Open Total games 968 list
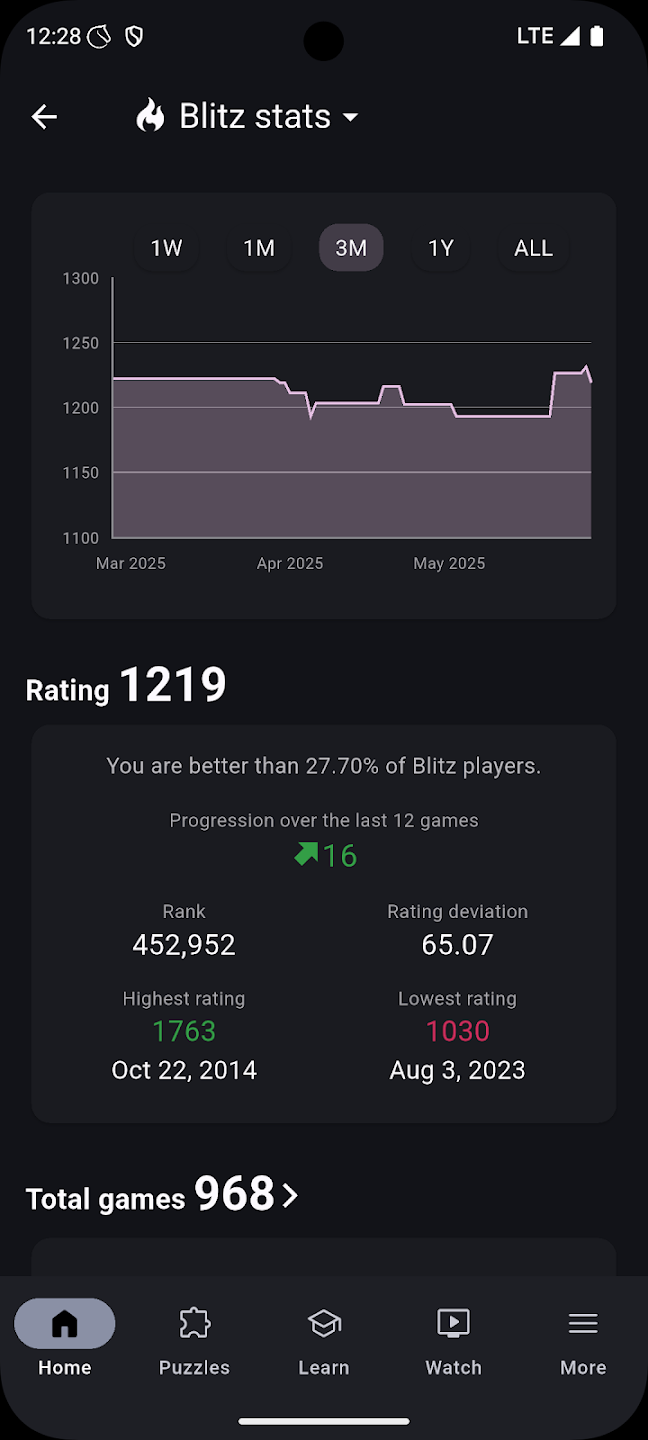Image resolution: width=648 pixels, height=1440 pixels. click(x=163, y=1195)
